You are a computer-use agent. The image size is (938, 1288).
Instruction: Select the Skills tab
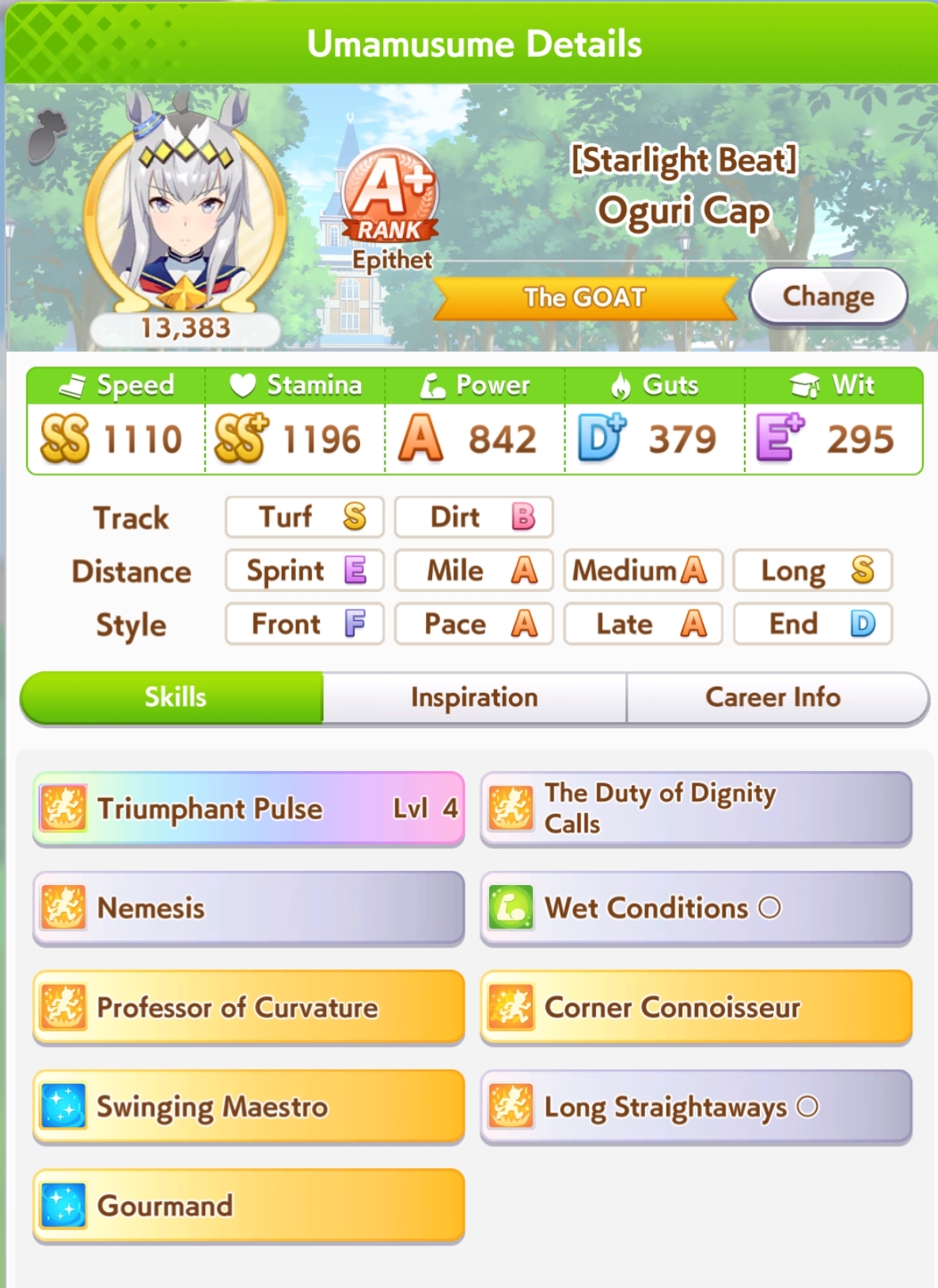pos(175,697)
